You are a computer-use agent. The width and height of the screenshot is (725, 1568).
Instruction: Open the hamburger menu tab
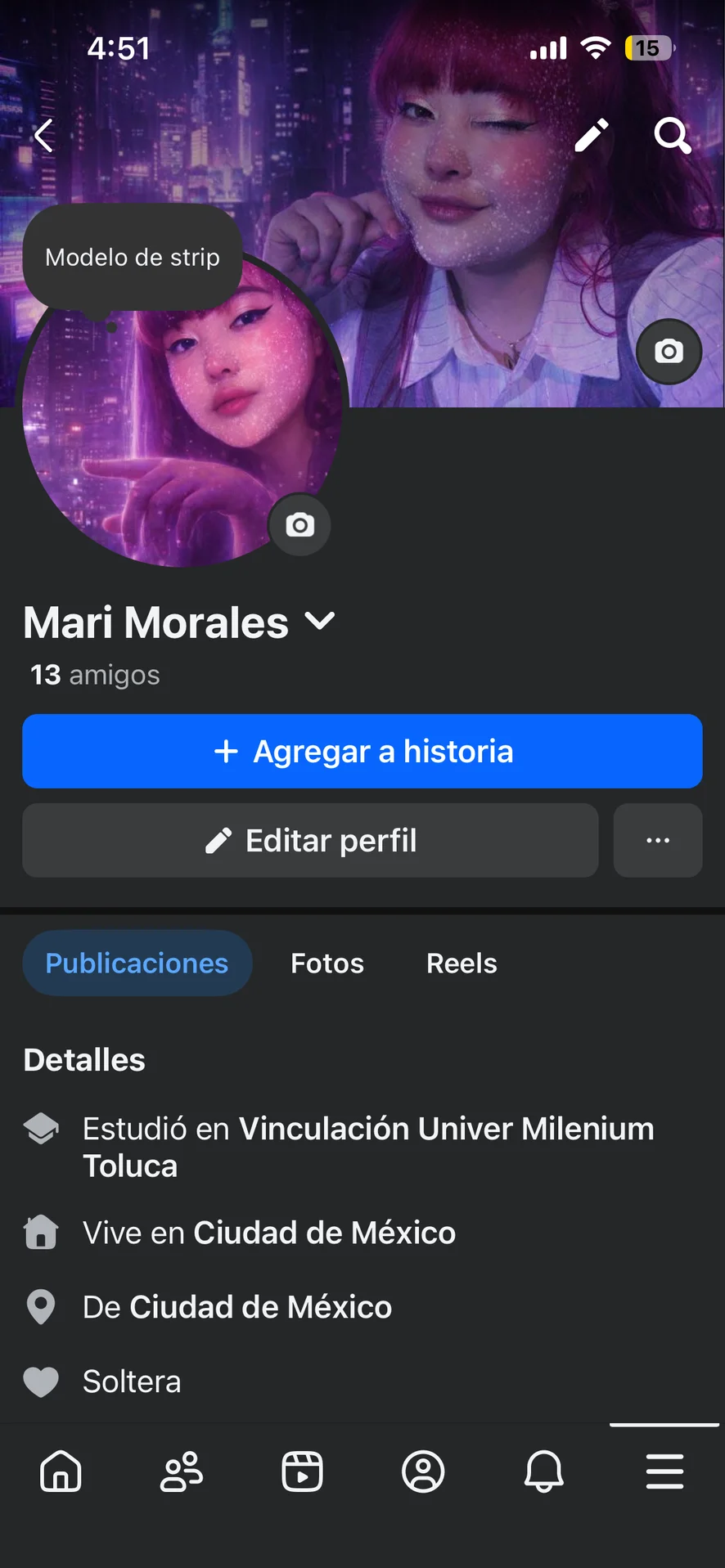[664, 1471]
